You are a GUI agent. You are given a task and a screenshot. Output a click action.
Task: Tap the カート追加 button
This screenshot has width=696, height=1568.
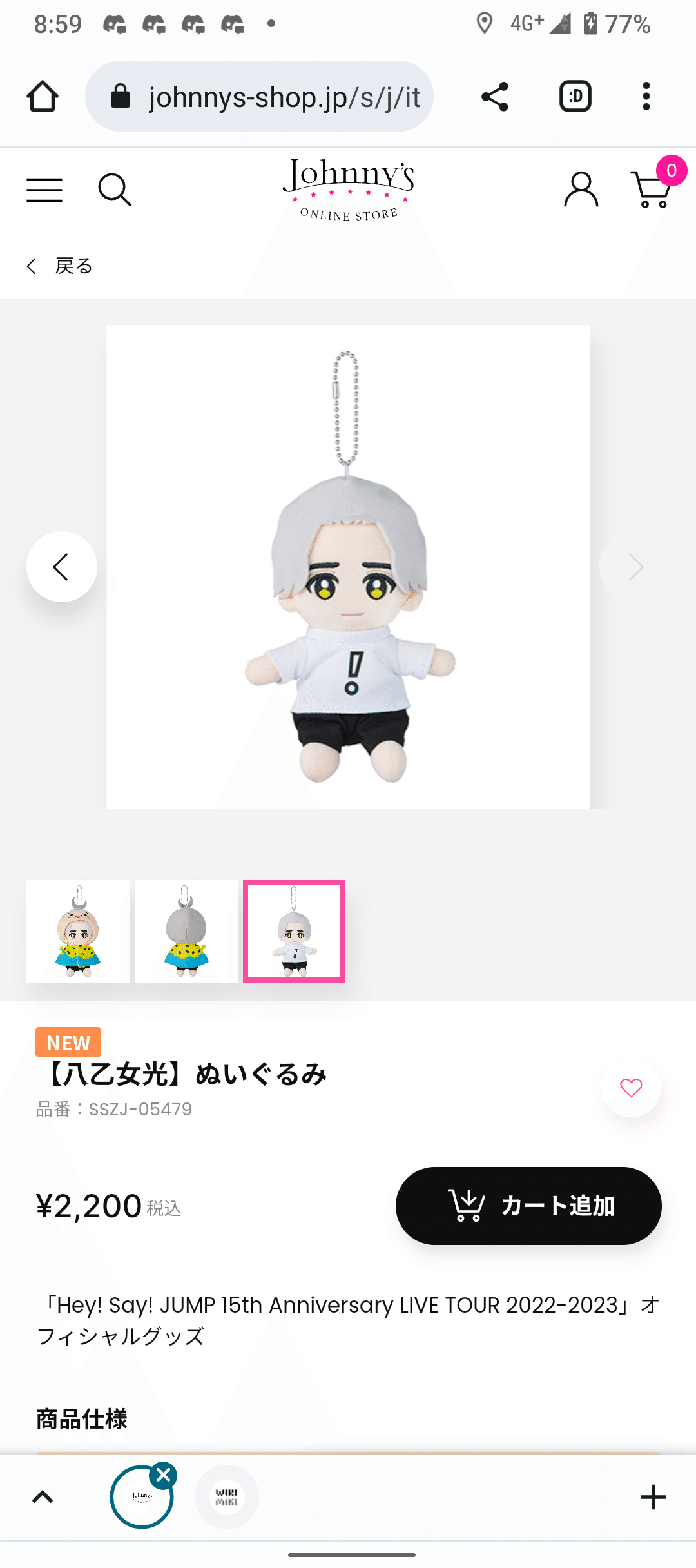pos(528,1206)
